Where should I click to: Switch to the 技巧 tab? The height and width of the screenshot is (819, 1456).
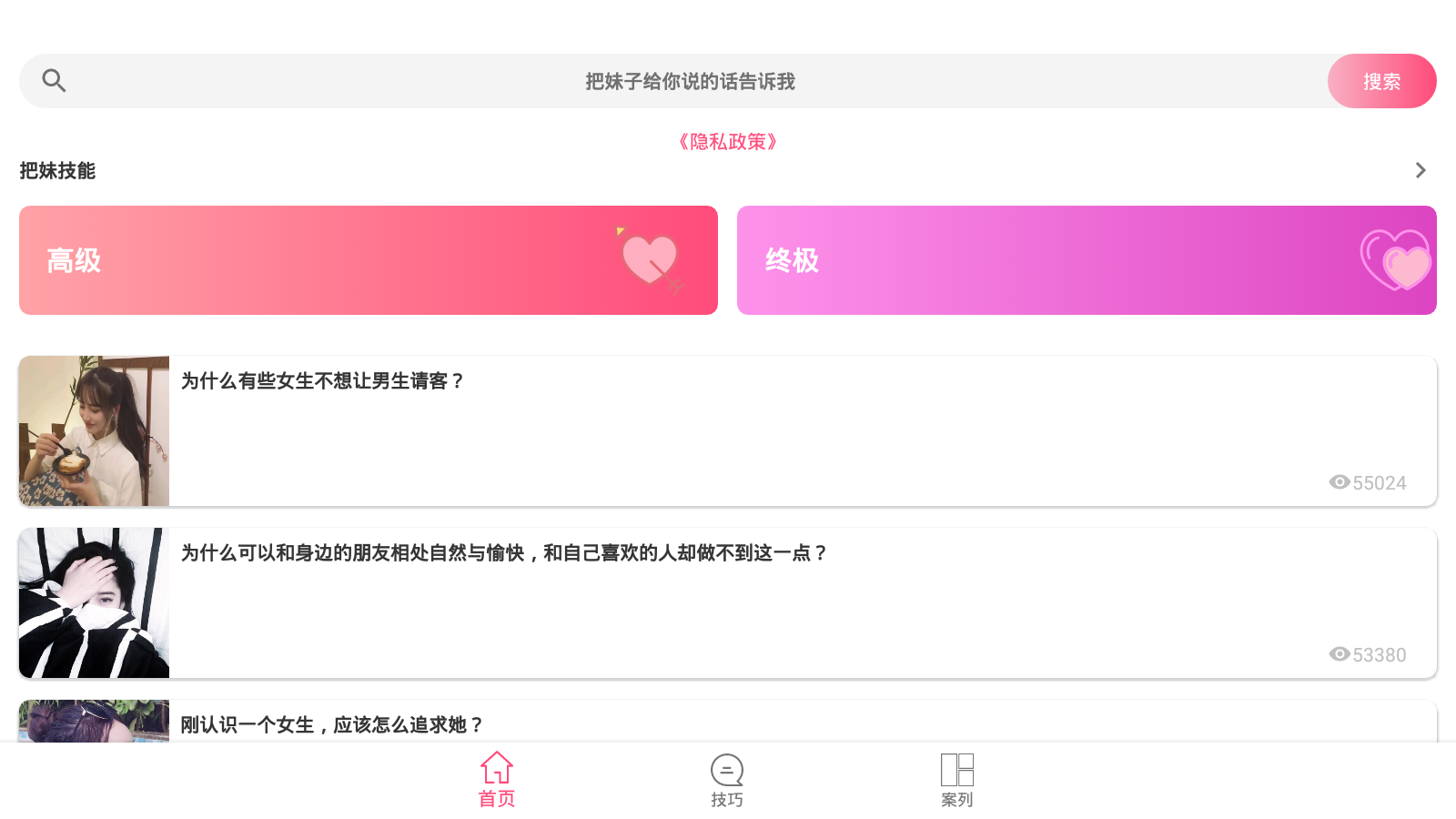(x=727, y=781)
